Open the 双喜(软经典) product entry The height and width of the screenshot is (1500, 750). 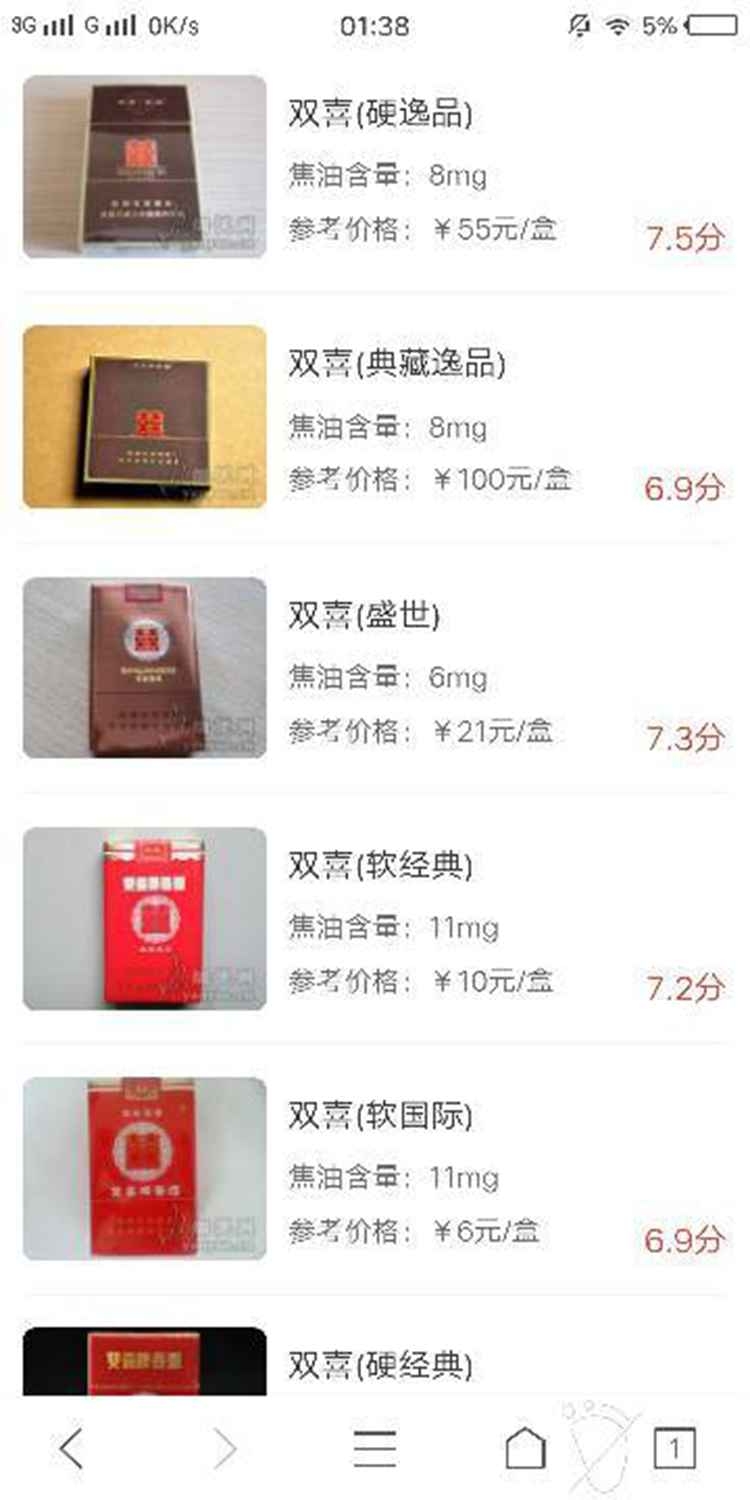380,866
